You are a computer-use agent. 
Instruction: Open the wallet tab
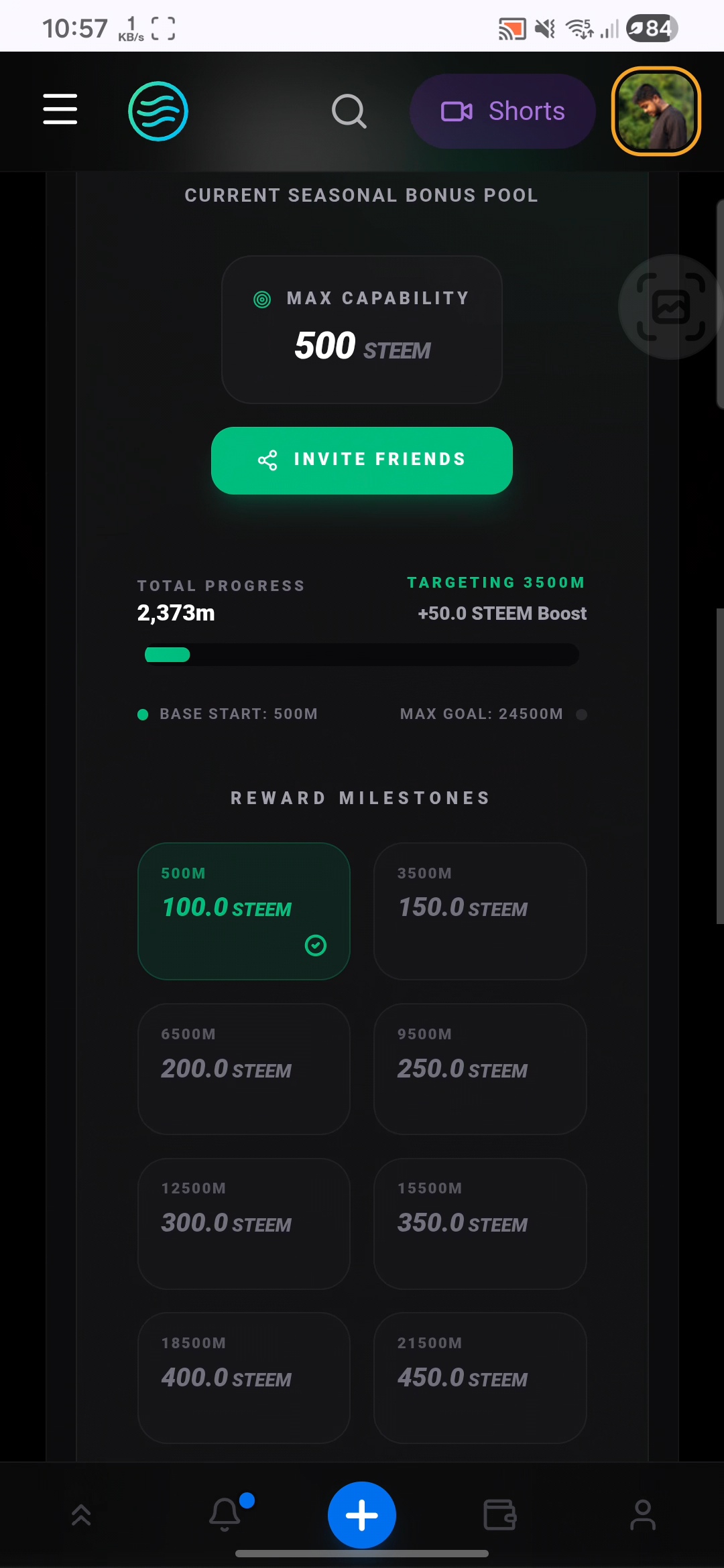point(500,1515)
